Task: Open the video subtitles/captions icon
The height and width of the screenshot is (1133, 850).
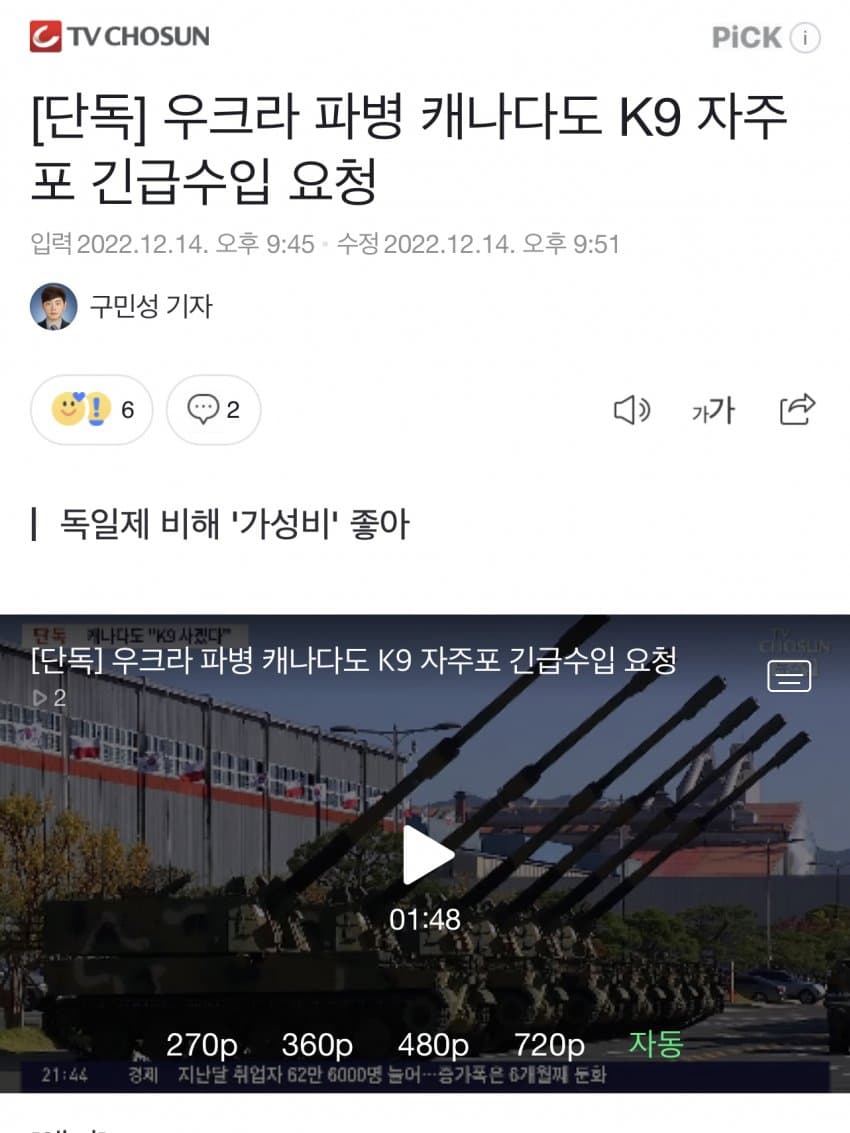Action: (x=789, y=677)
